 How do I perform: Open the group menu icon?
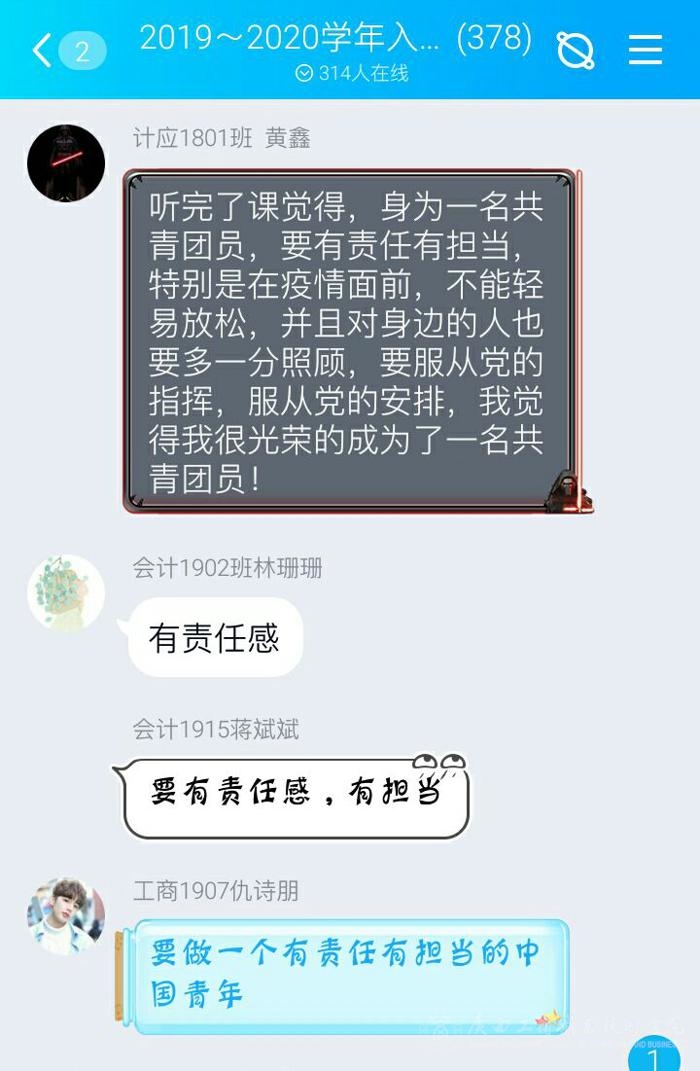pyautogui.click(x=645, y=49)
